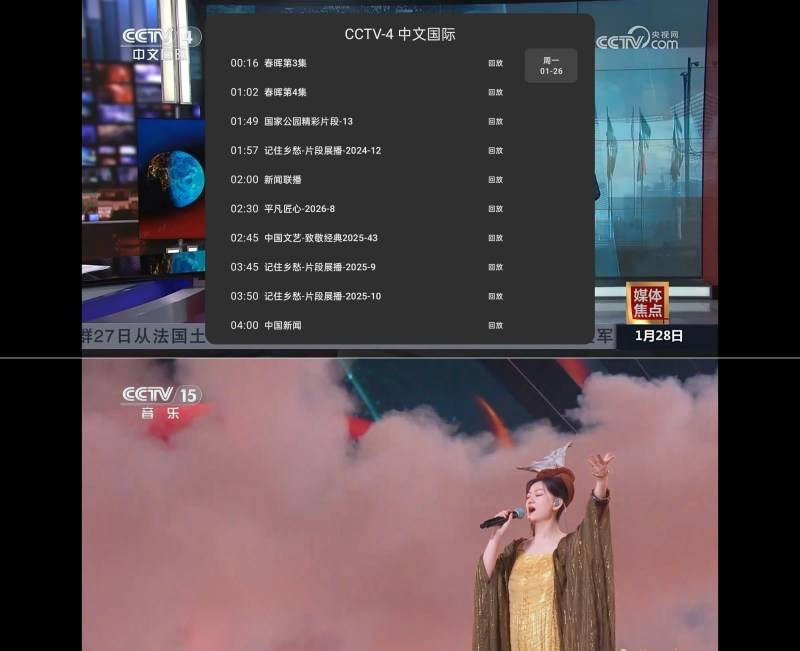Replay 记住乡愁-片段展播-2025-10 at 03:50

click(495, 296)
